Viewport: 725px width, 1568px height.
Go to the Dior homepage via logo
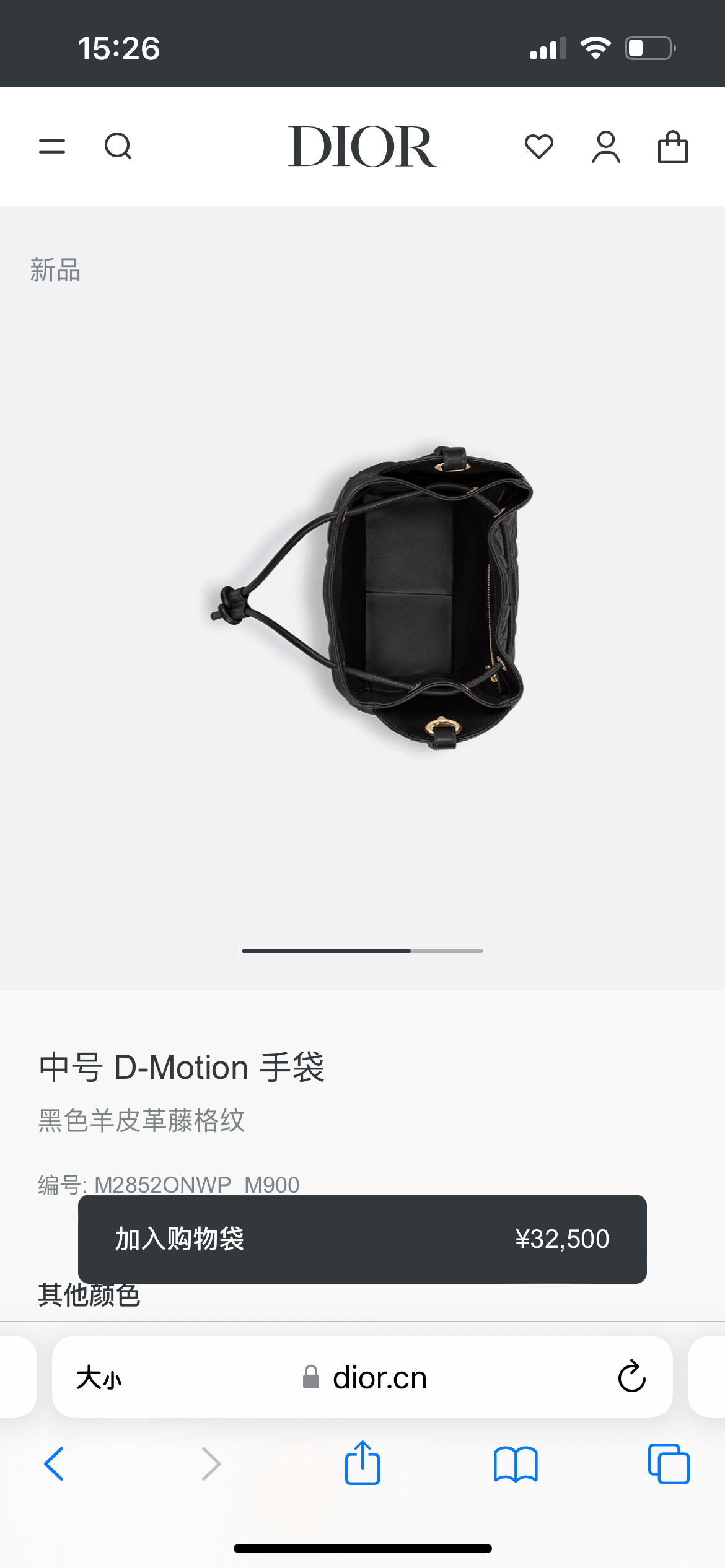(362, 147)
